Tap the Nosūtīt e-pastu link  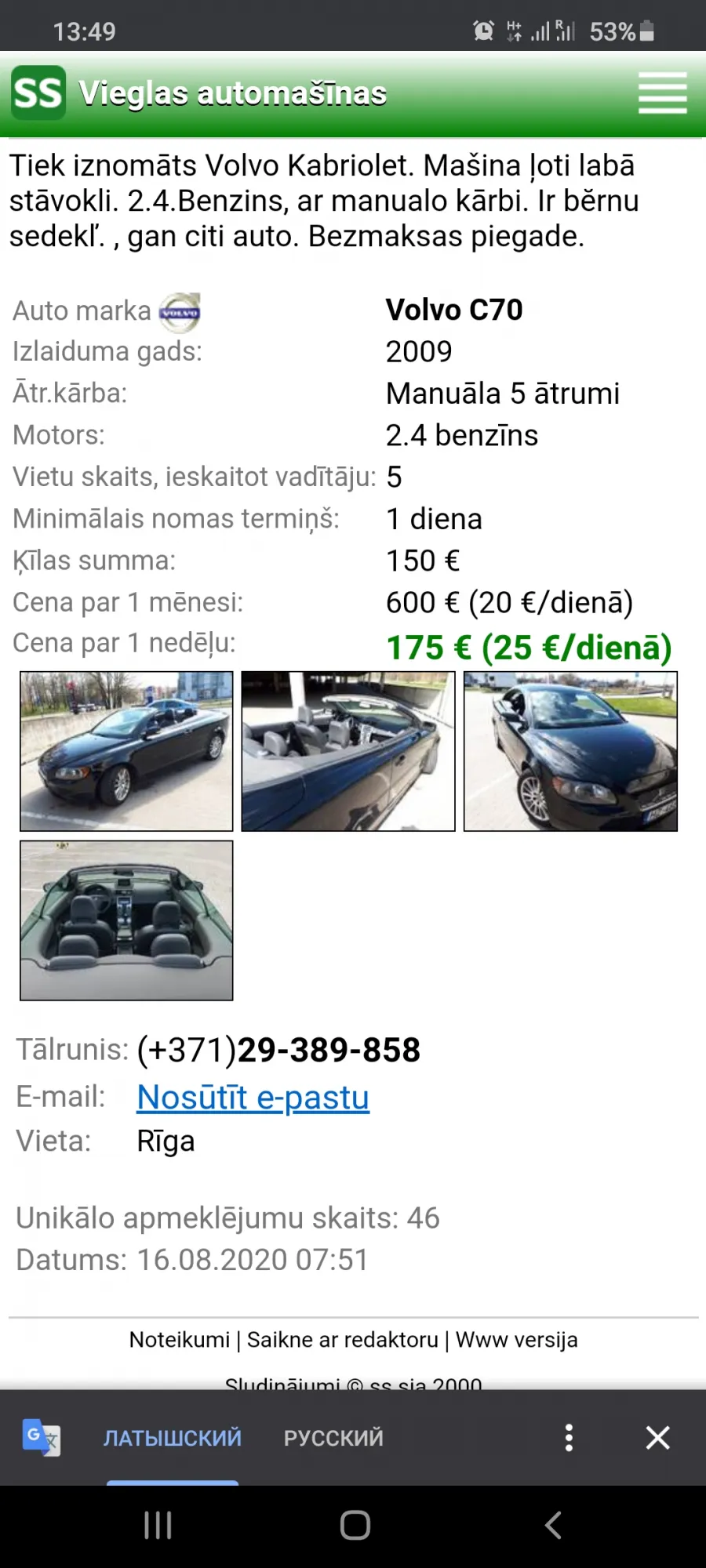(x=253, y=1098)
